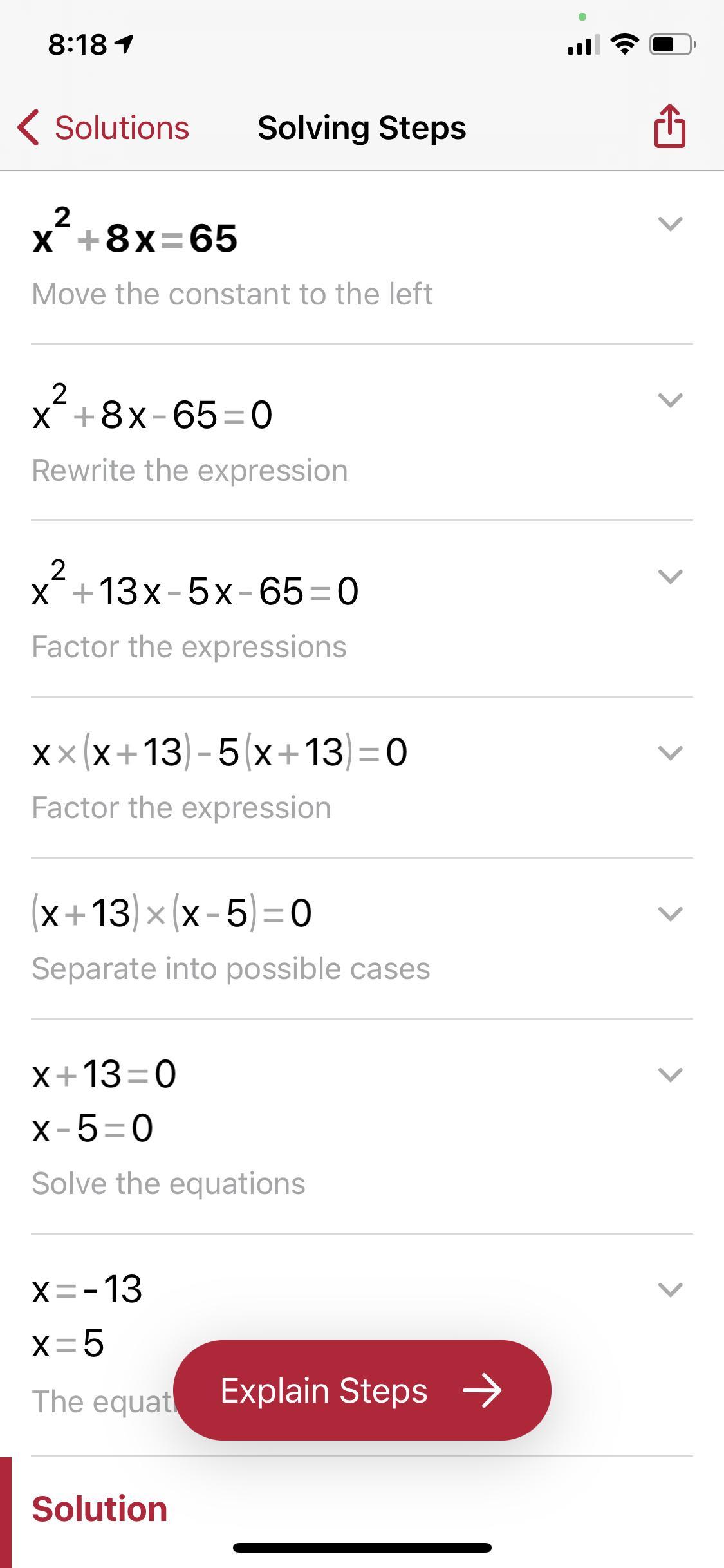Tap the Explain Steps button
This screenshot has width=724, height=1568.
coord(362,1390)
